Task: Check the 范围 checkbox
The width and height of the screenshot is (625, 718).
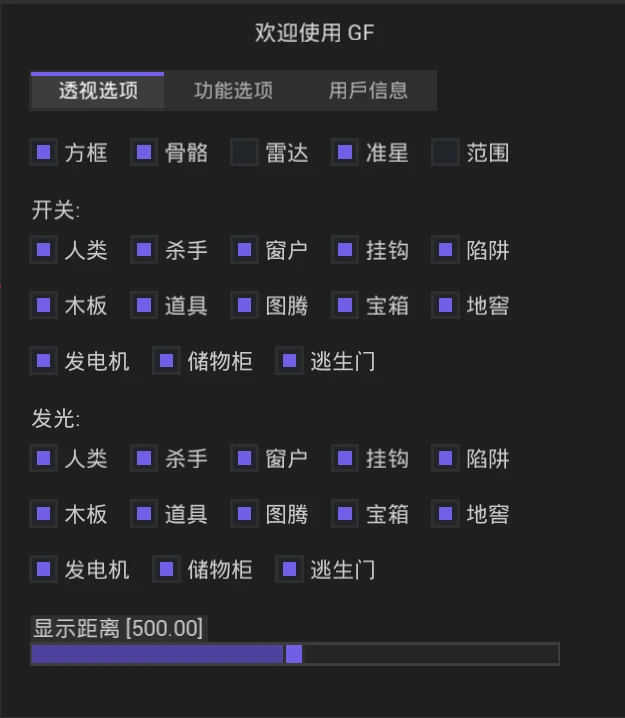Action: tap(446, 153)
